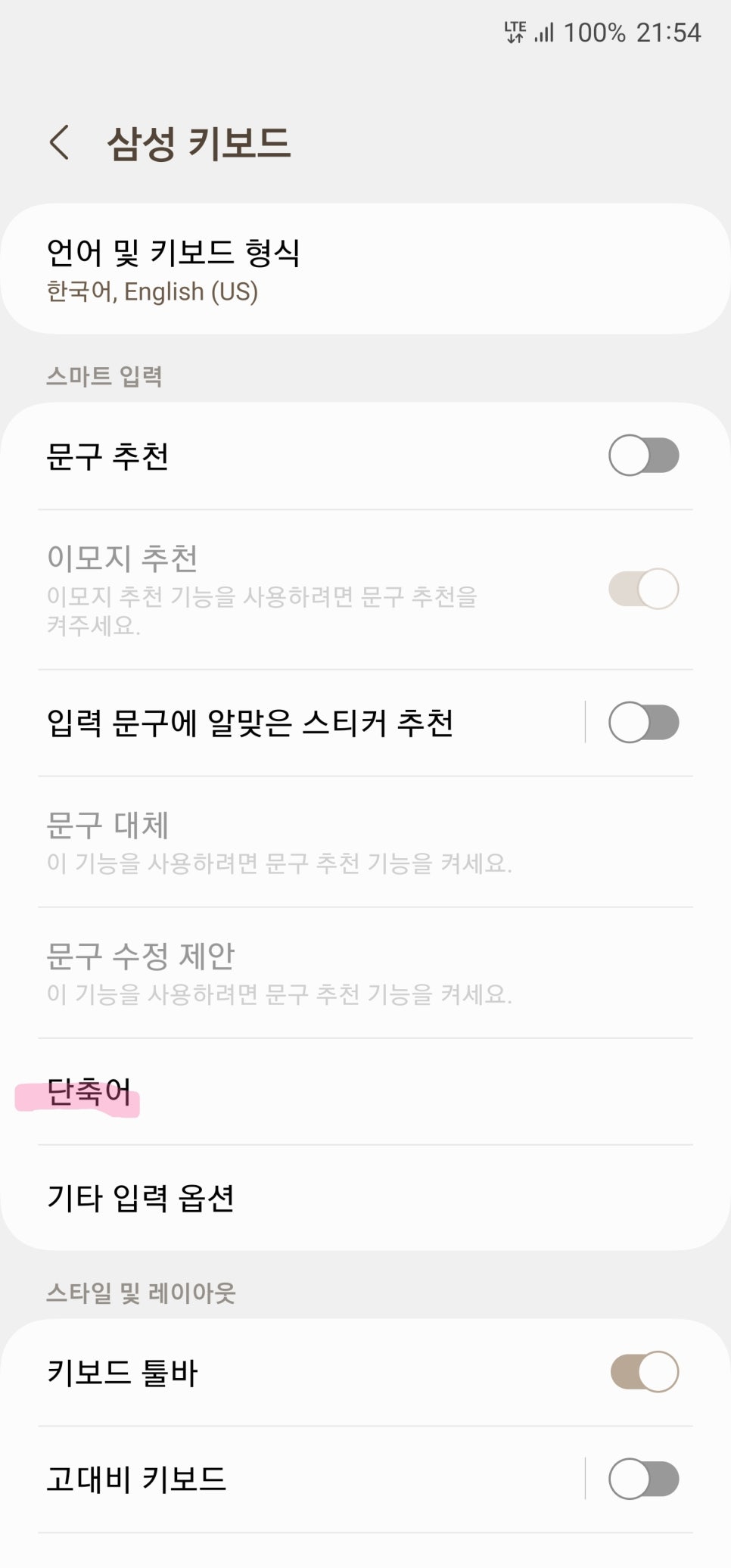Disable the 키보드 툴바 switch

coord(643,1372)
